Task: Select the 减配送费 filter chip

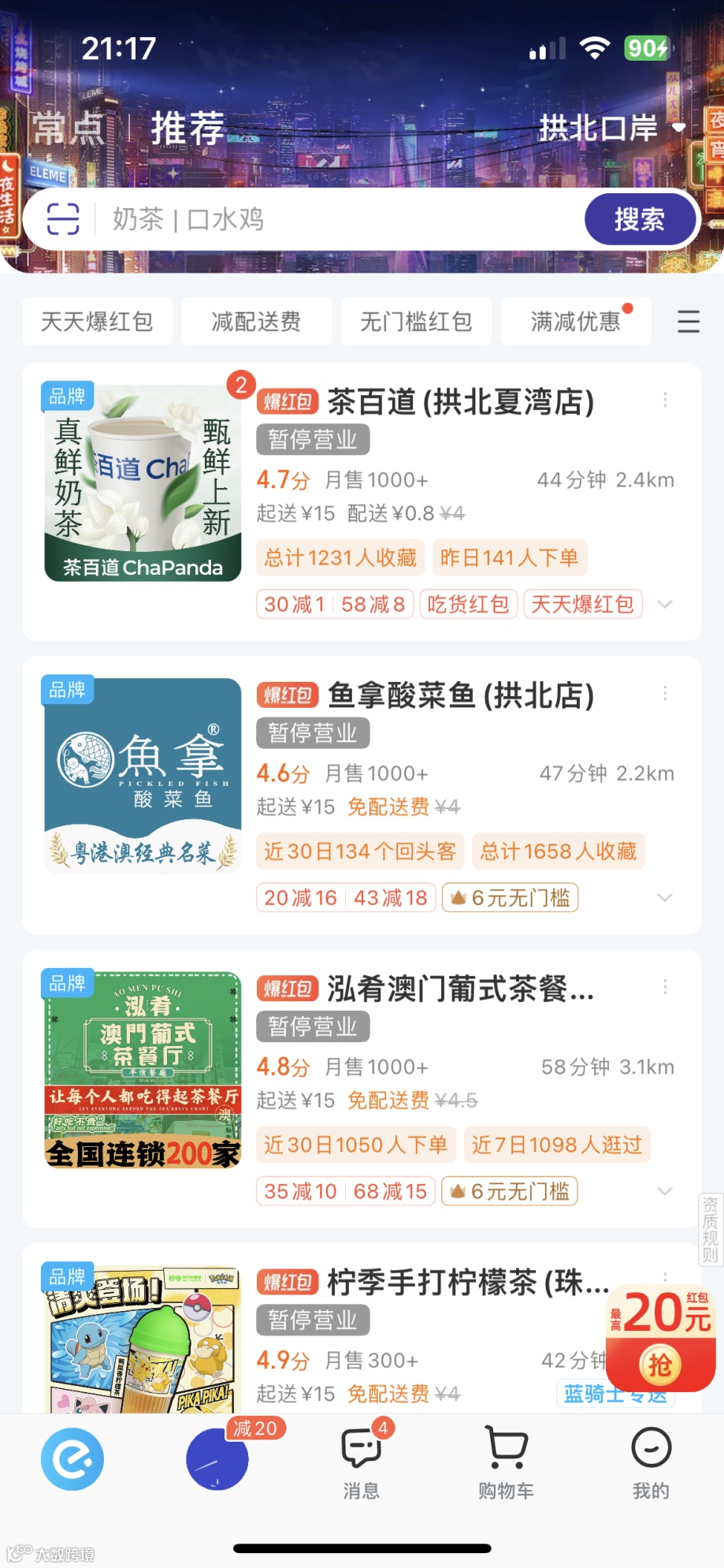Action: click(256, 322)
